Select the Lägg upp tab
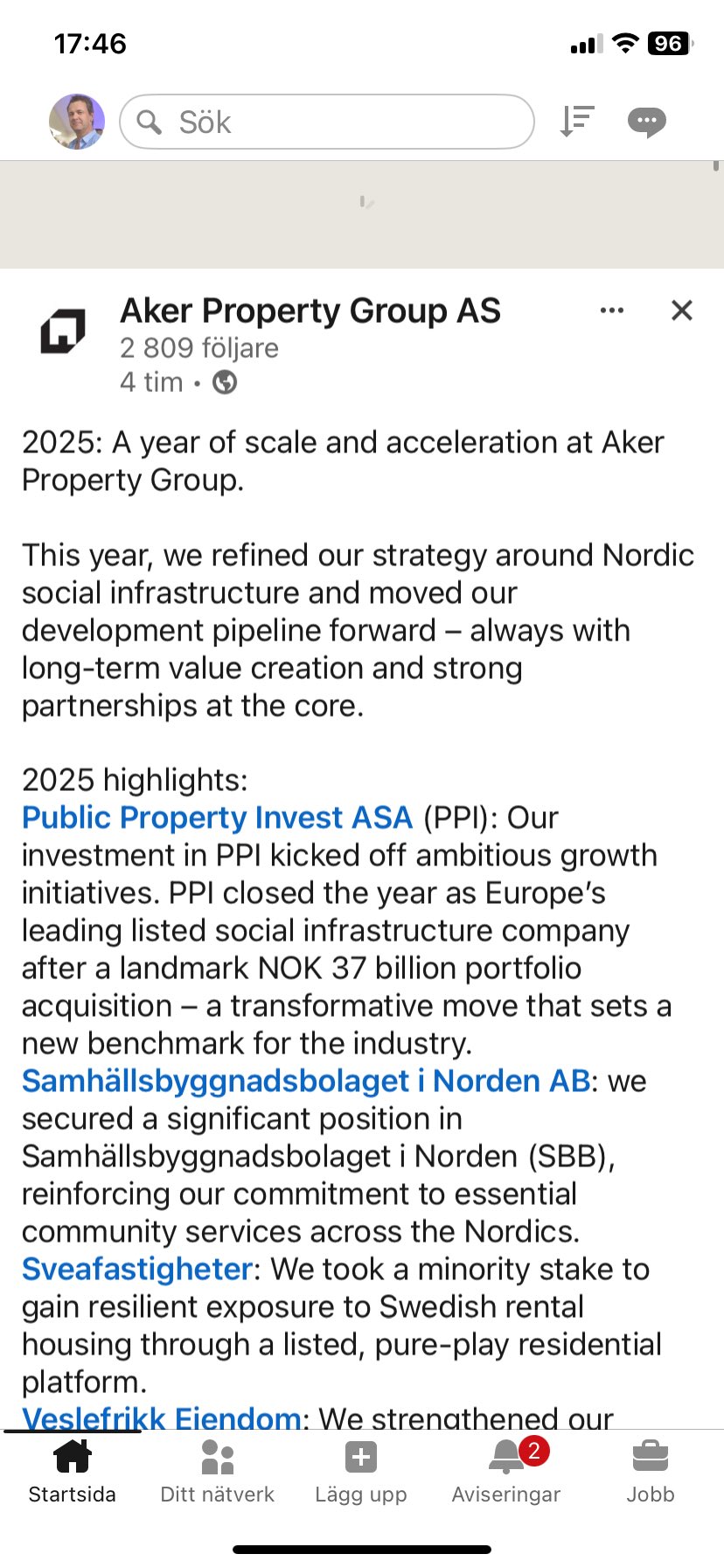This screenshot has width=724, height=1568. tap(361, 1471)
